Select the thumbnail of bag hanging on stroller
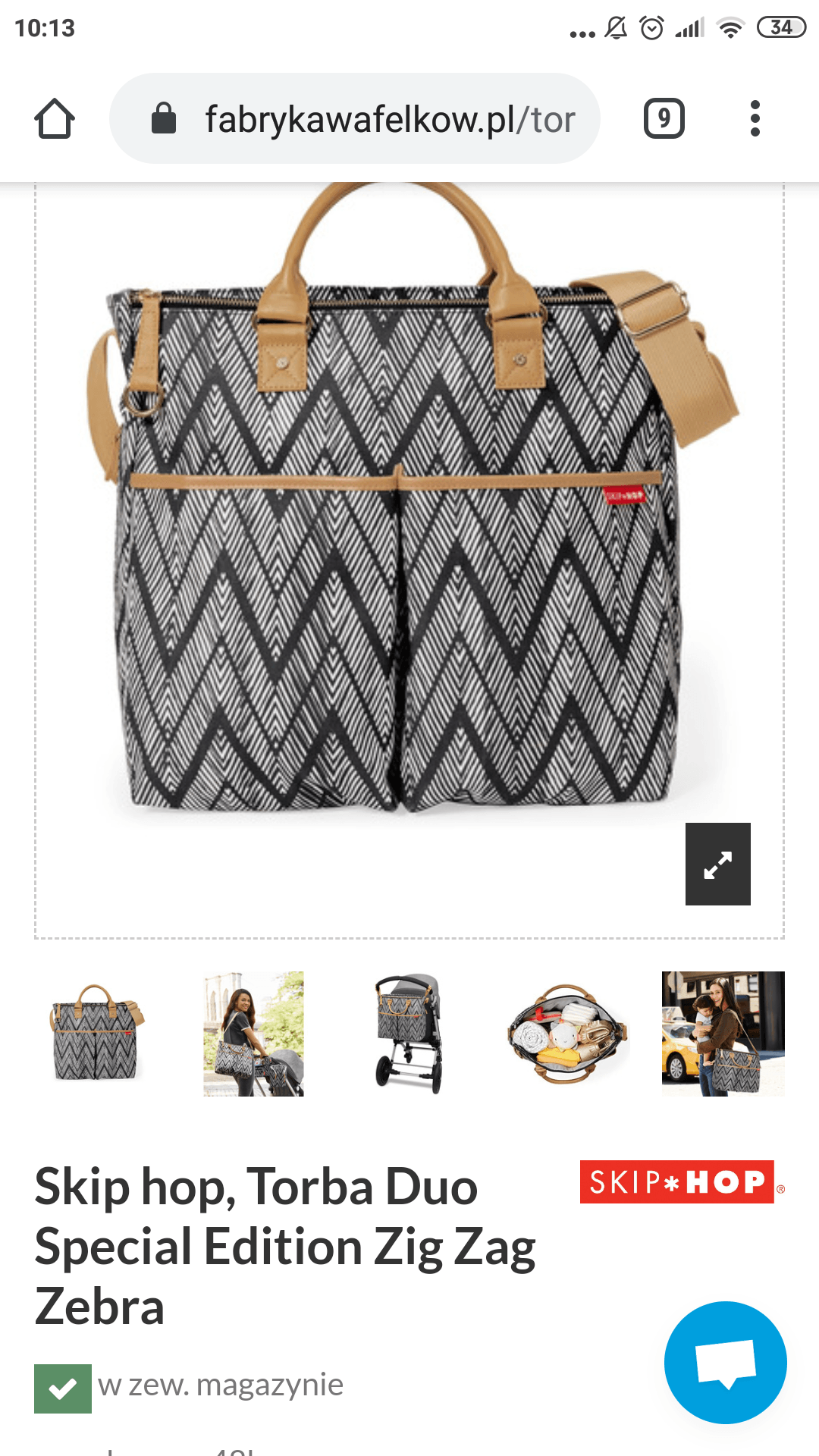 click(x=409, y=1034)
